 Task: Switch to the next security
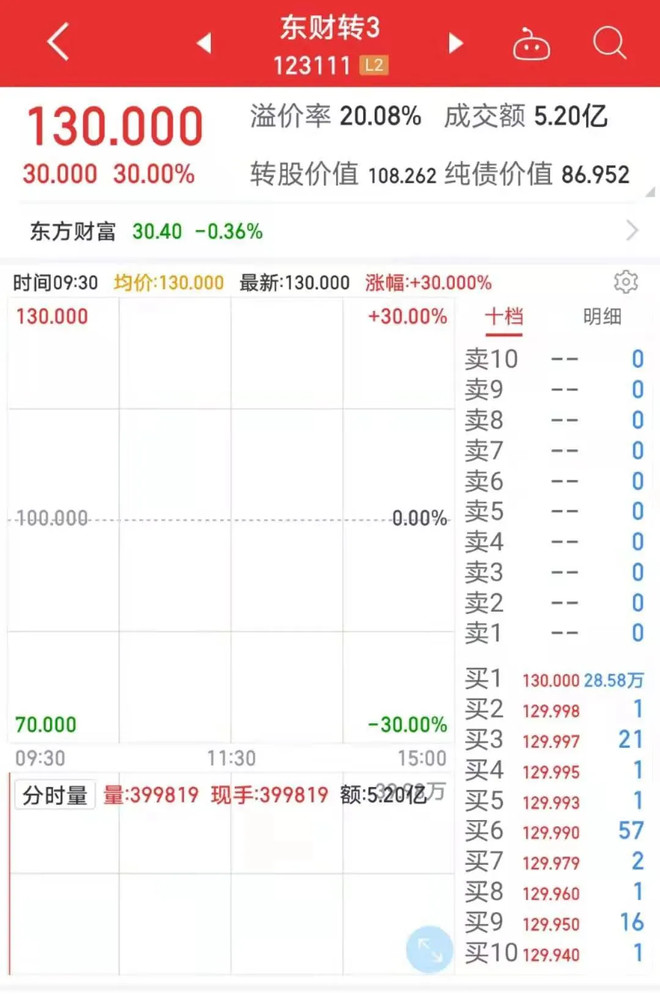point(456,43)
